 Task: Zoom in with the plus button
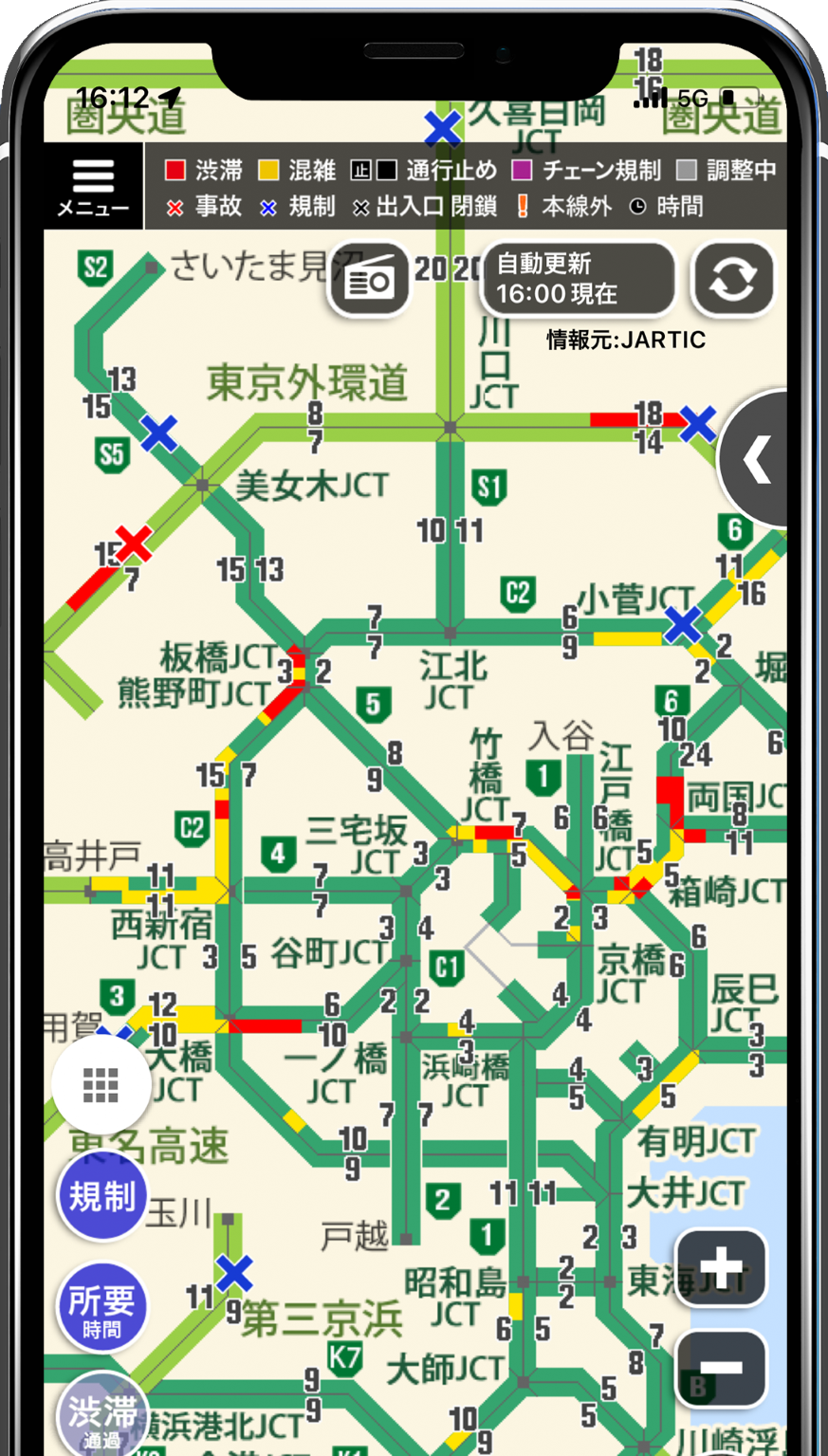[x=721, y=1267]
